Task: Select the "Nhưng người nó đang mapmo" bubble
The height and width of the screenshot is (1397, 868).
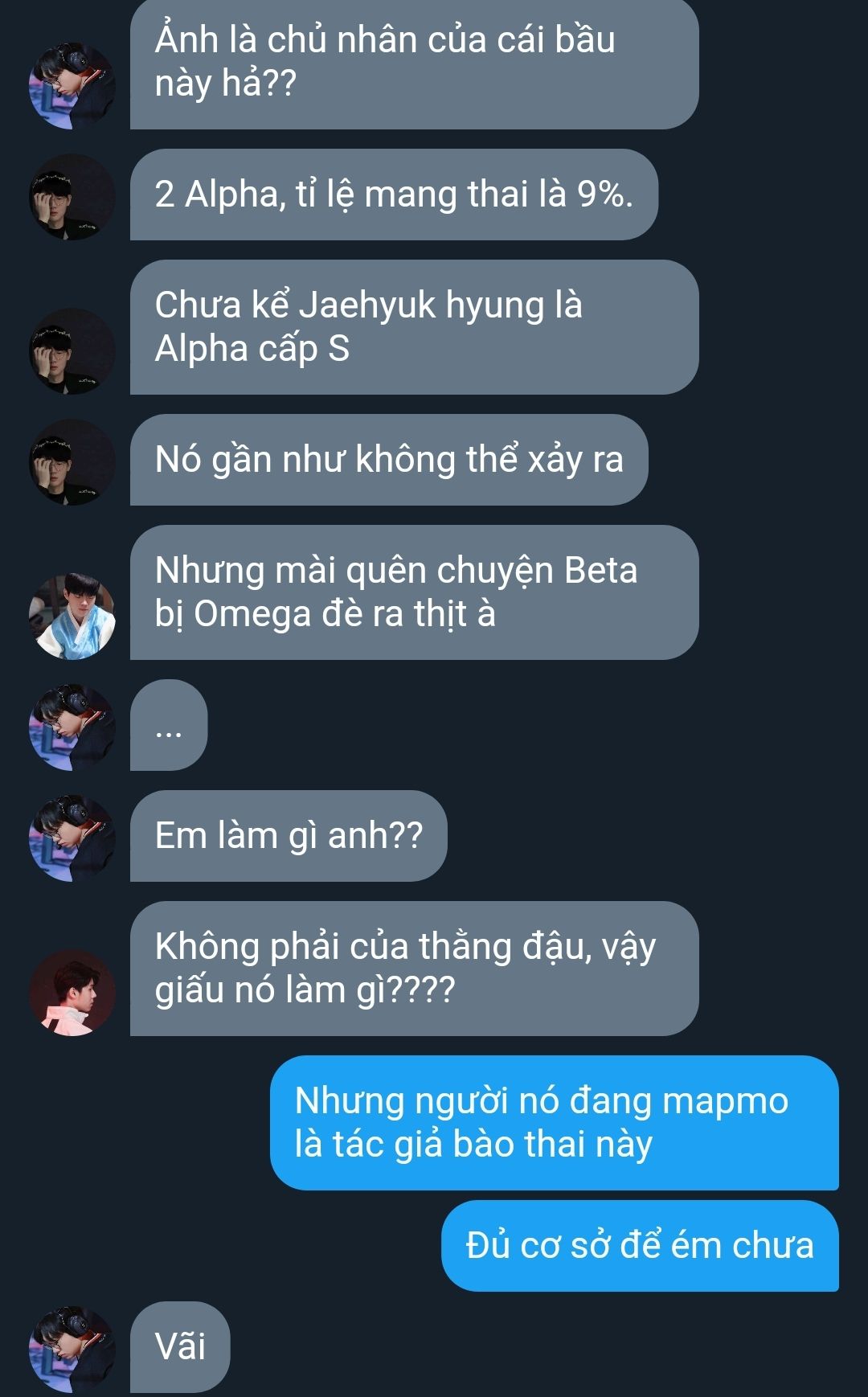Action: point(555,1123)
